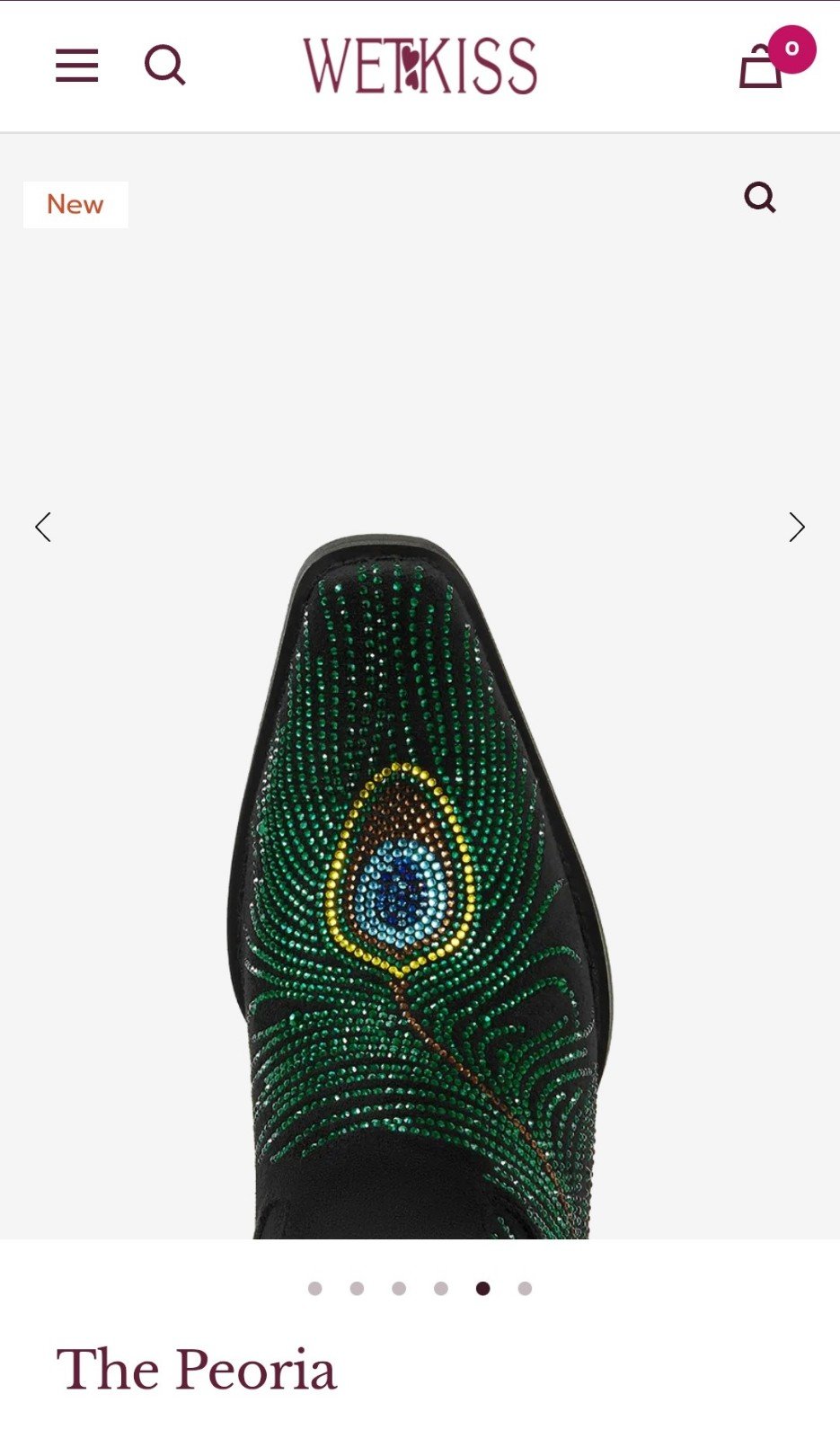Show the next product image
The height and width of the screenshot is (1438, 840).
point(797,527)
